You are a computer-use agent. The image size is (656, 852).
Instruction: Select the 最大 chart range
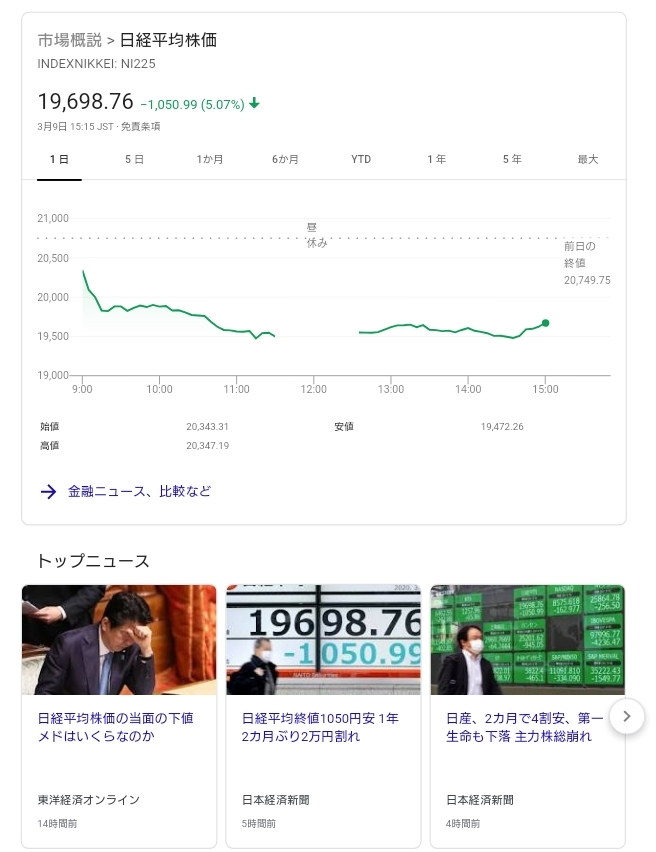pos(588,159)
